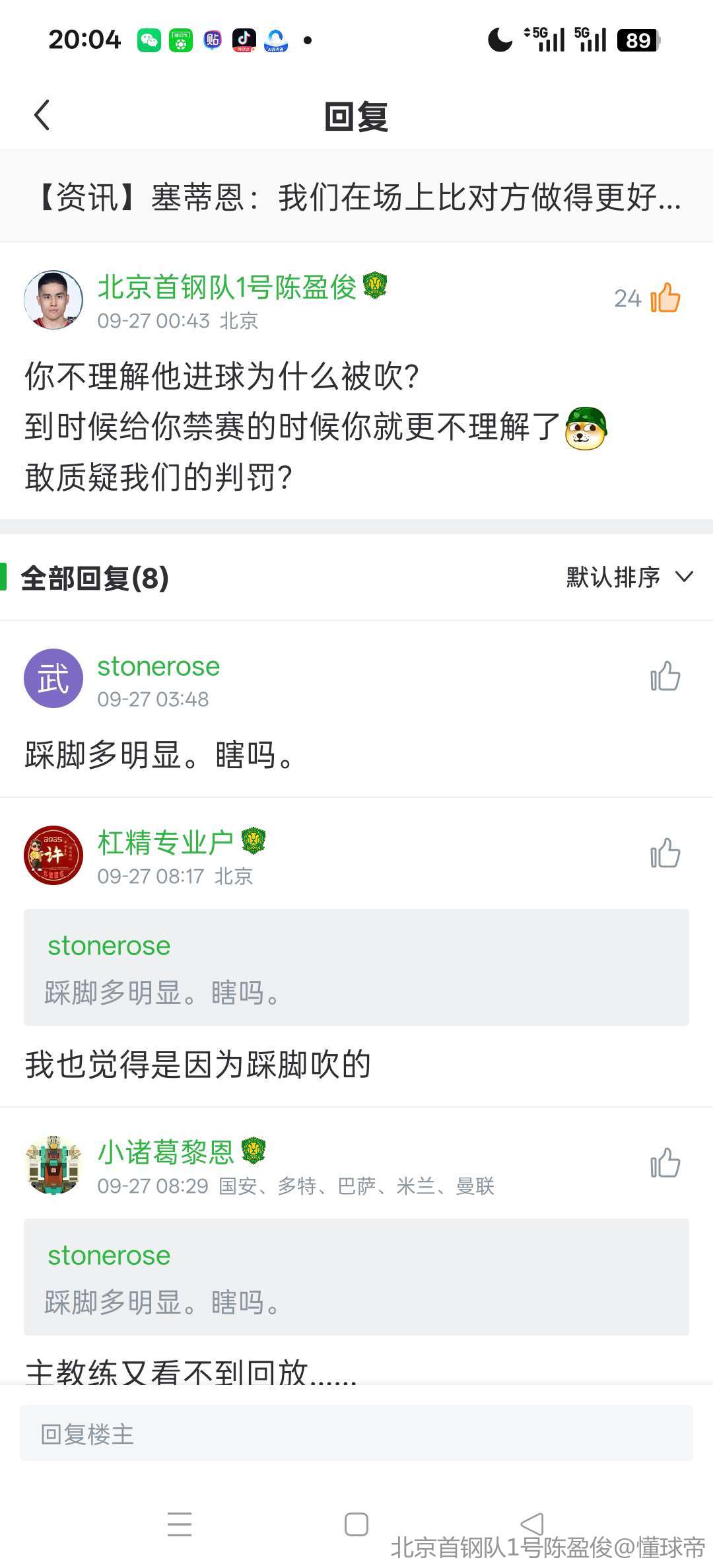Go back using the top-left arrow
The width and height of the screenshot is (713, 1568).
[x=42, y=116]
